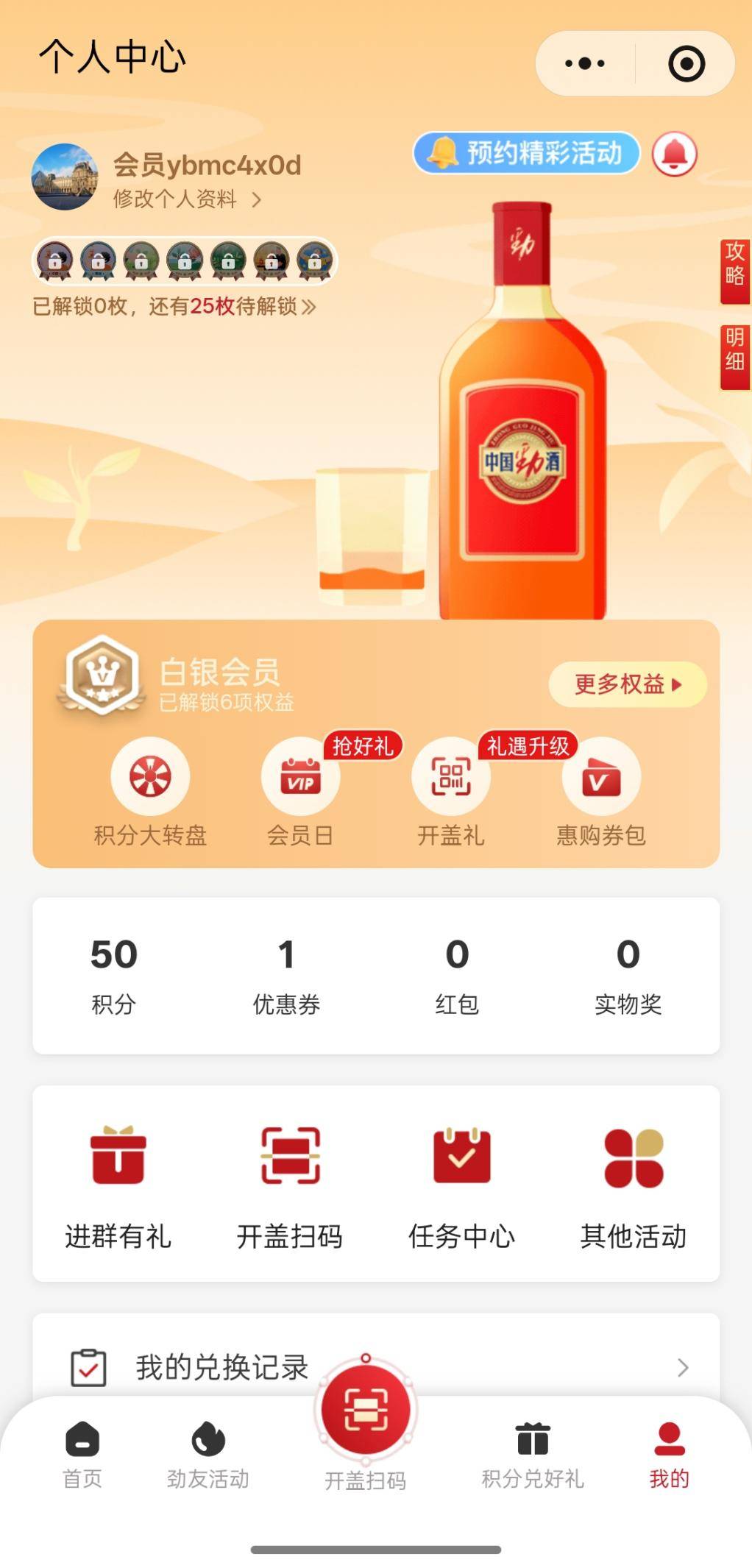752x1568 pixels.
Task: Open the mini program overflow menu
Action: [x=585, y=64]
